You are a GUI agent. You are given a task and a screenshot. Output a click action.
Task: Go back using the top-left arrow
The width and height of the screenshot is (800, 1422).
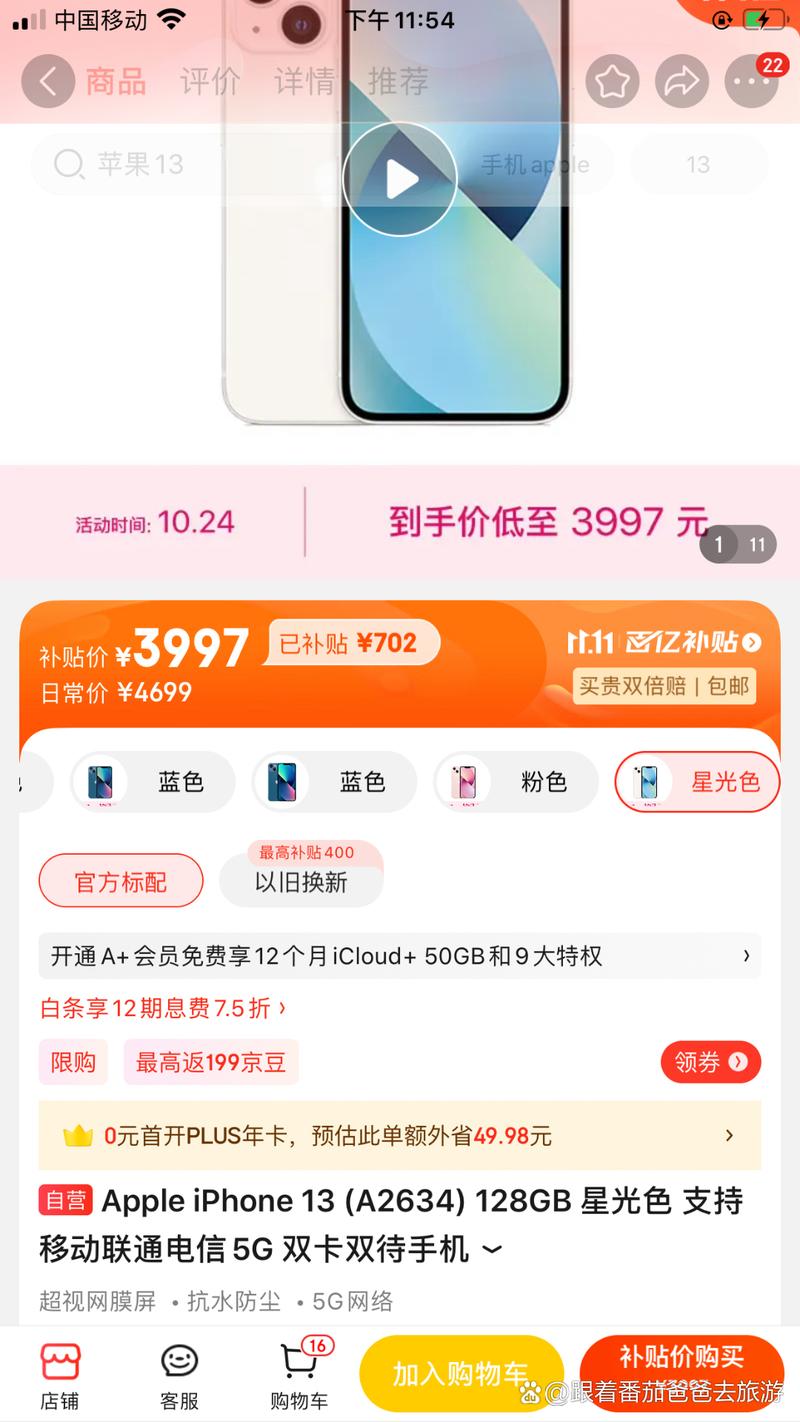48,81
